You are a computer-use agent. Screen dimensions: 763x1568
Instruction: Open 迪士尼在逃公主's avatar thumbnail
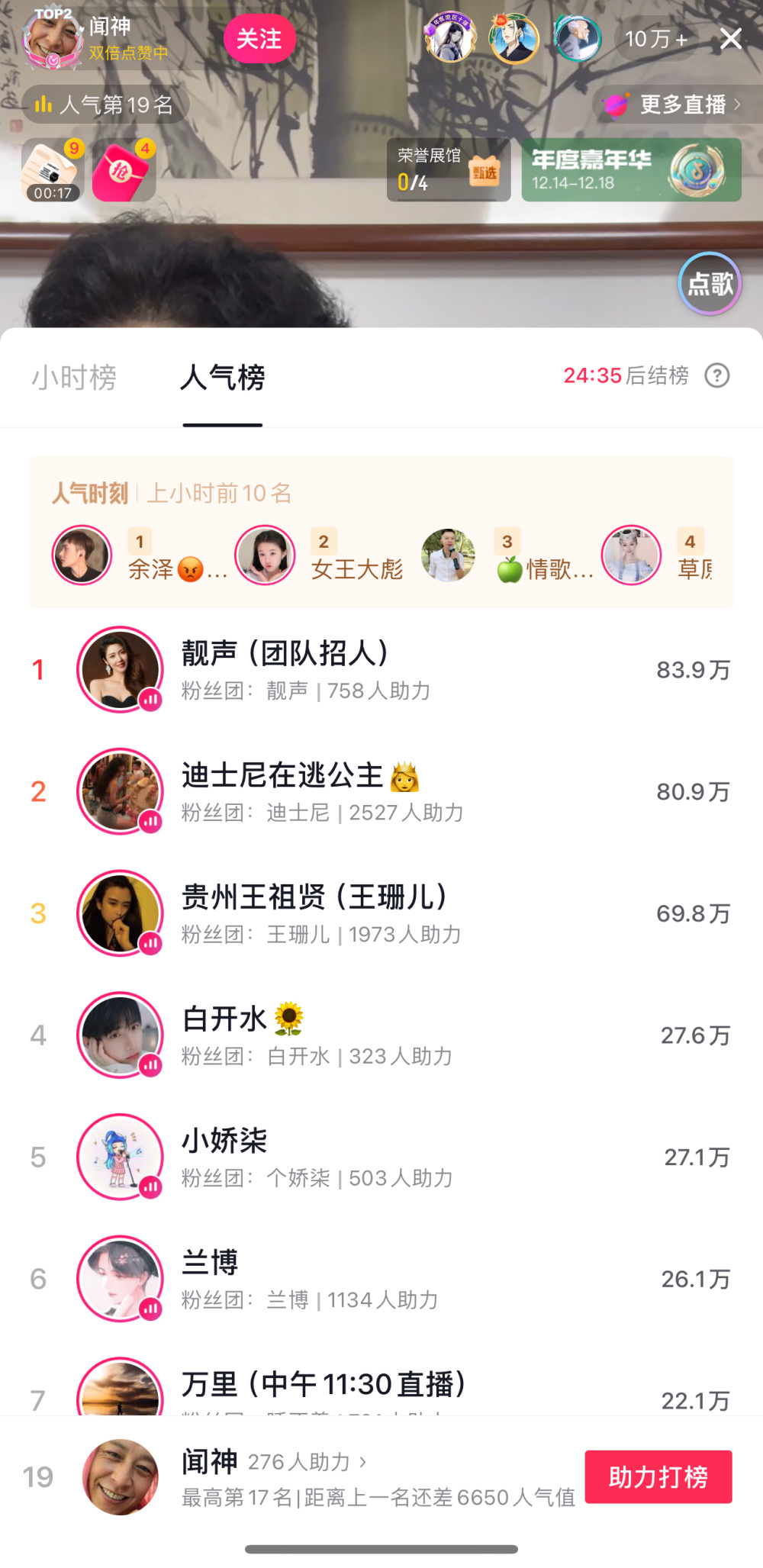point(120,791)
